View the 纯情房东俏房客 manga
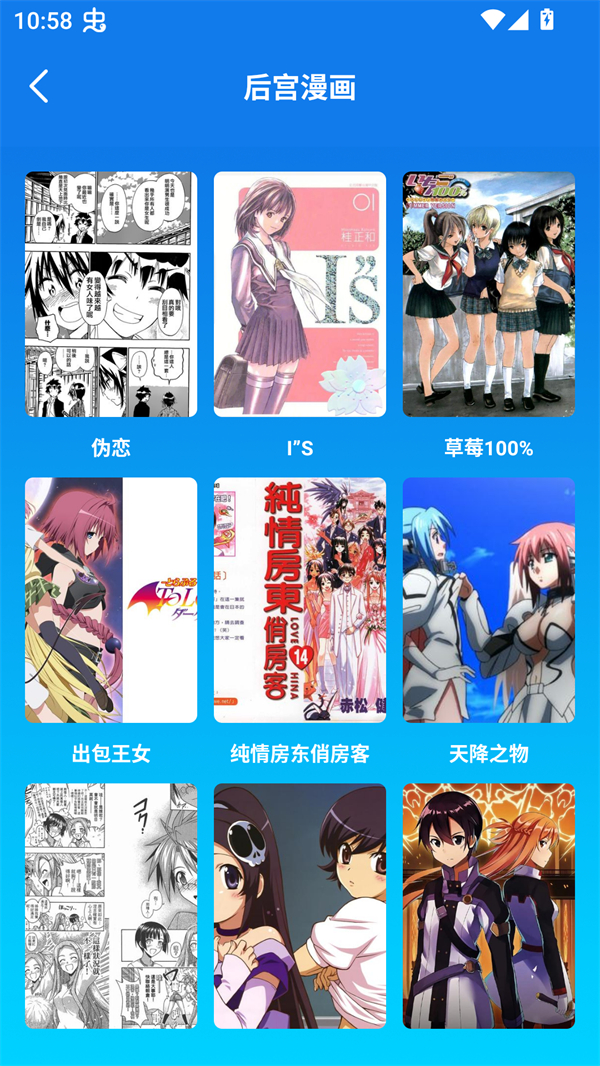Screen dimensions: 600x1066 click(x=300, y=600)
